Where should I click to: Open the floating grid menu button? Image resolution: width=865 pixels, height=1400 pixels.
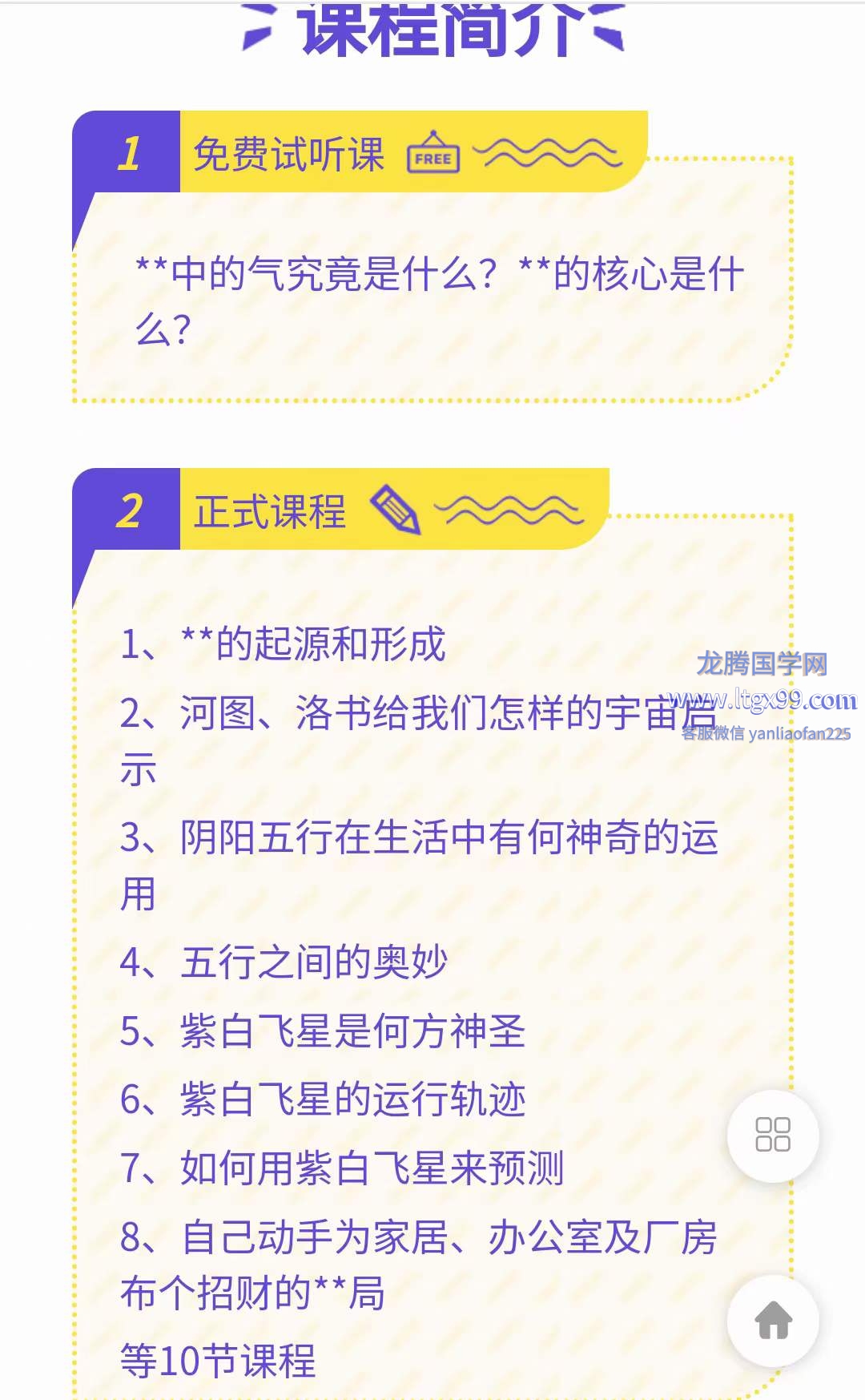[x=773, y=1135]
